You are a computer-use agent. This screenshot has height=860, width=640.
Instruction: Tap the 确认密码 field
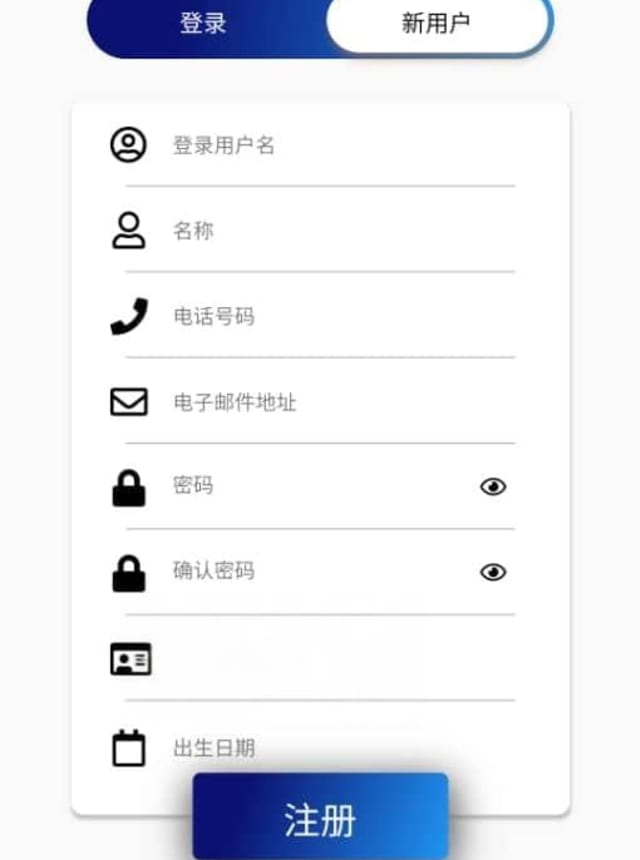pyautogui.click(x=310, y=572)
